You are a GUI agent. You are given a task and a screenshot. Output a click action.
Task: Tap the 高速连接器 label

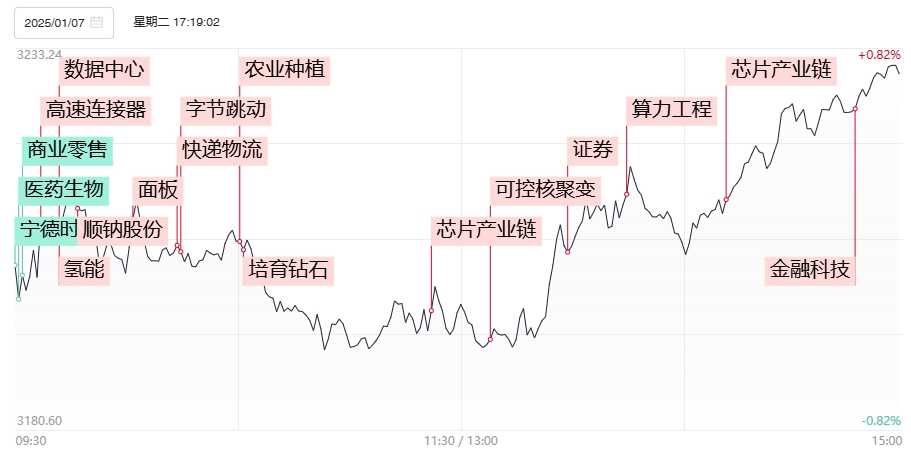click(96, 109)
